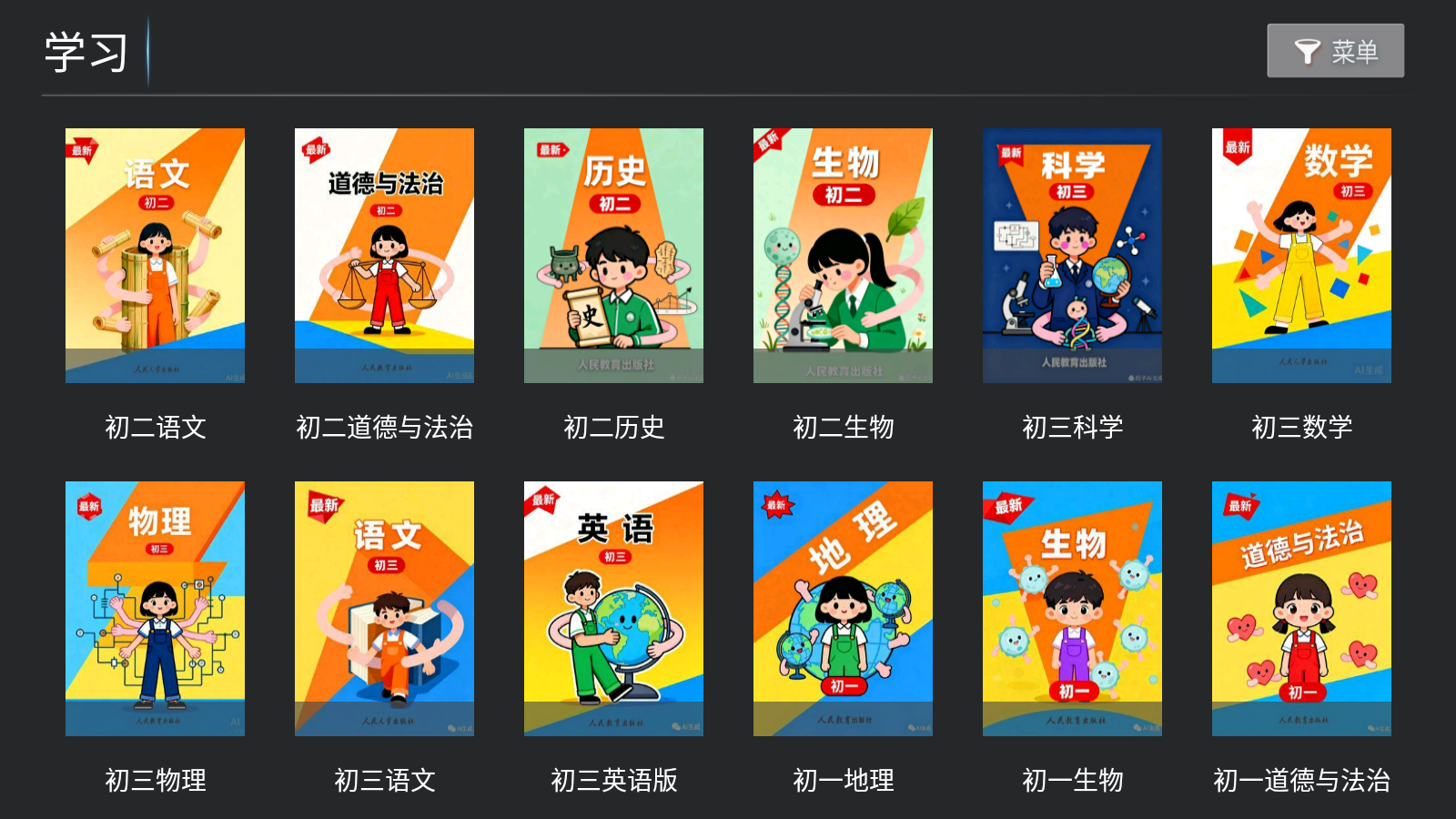The height and width of the screenshot is (819, 1456).
Task: Tap the 初三科学 book tile
Action: tap(1072, 255)
